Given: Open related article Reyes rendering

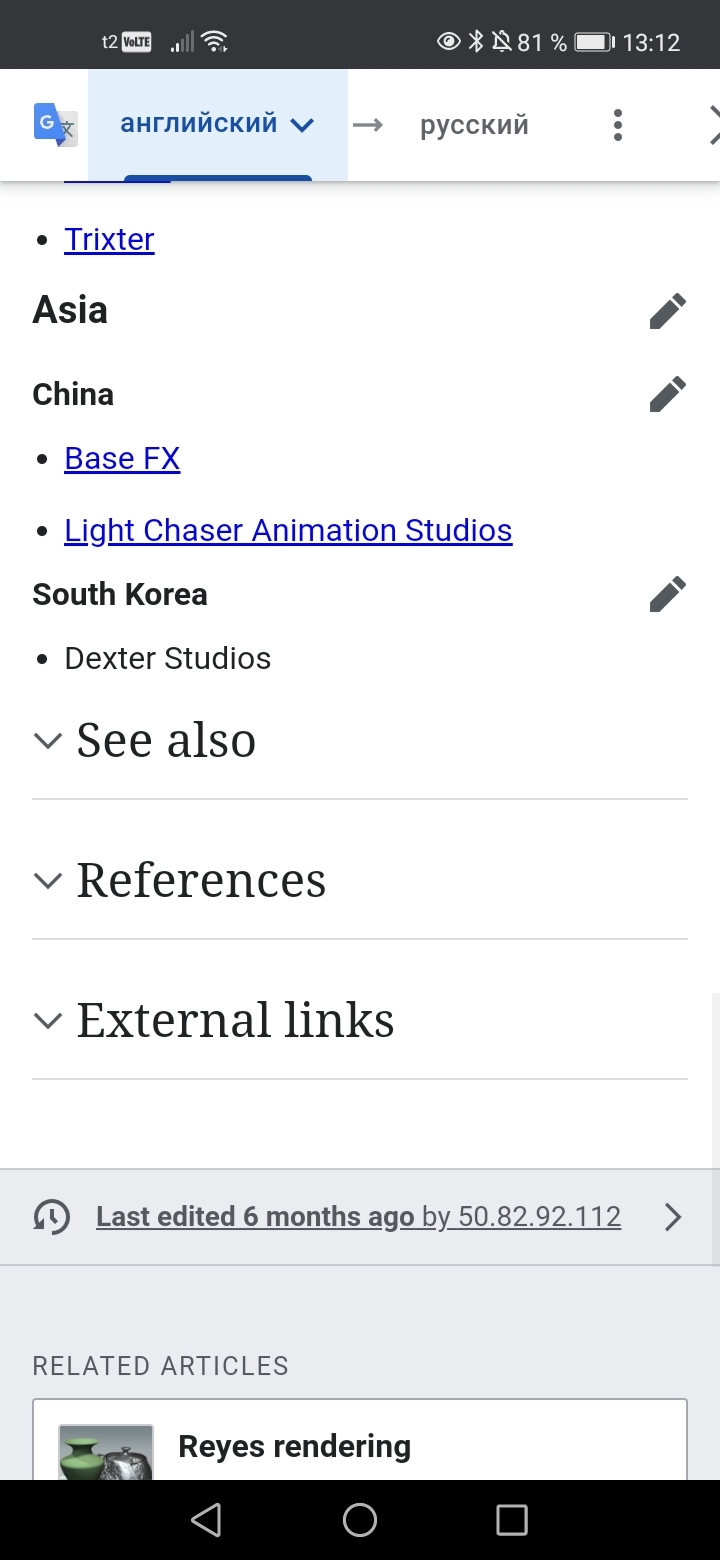Looking at the screenshot, I should coord(294,1446).
